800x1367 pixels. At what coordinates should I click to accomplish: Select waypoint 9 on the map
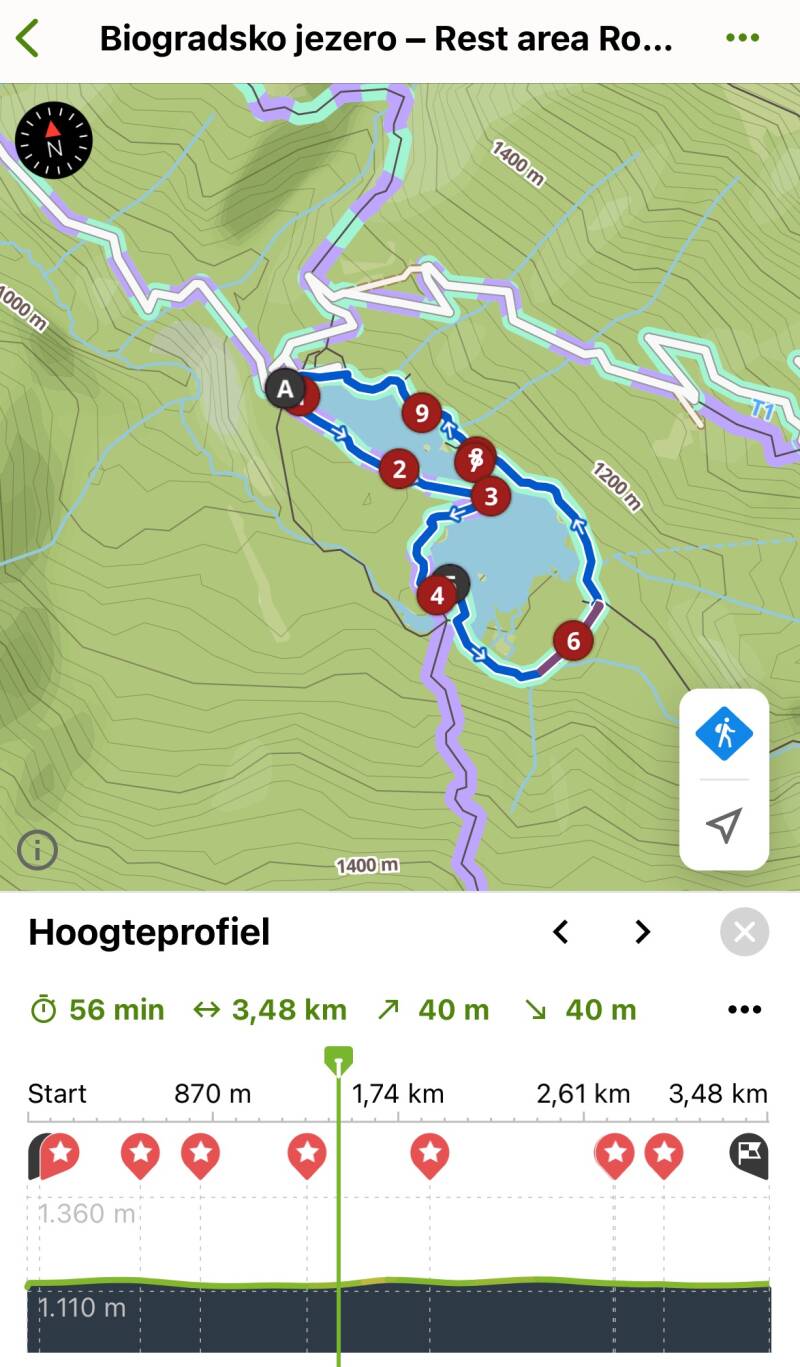[421, 412]
